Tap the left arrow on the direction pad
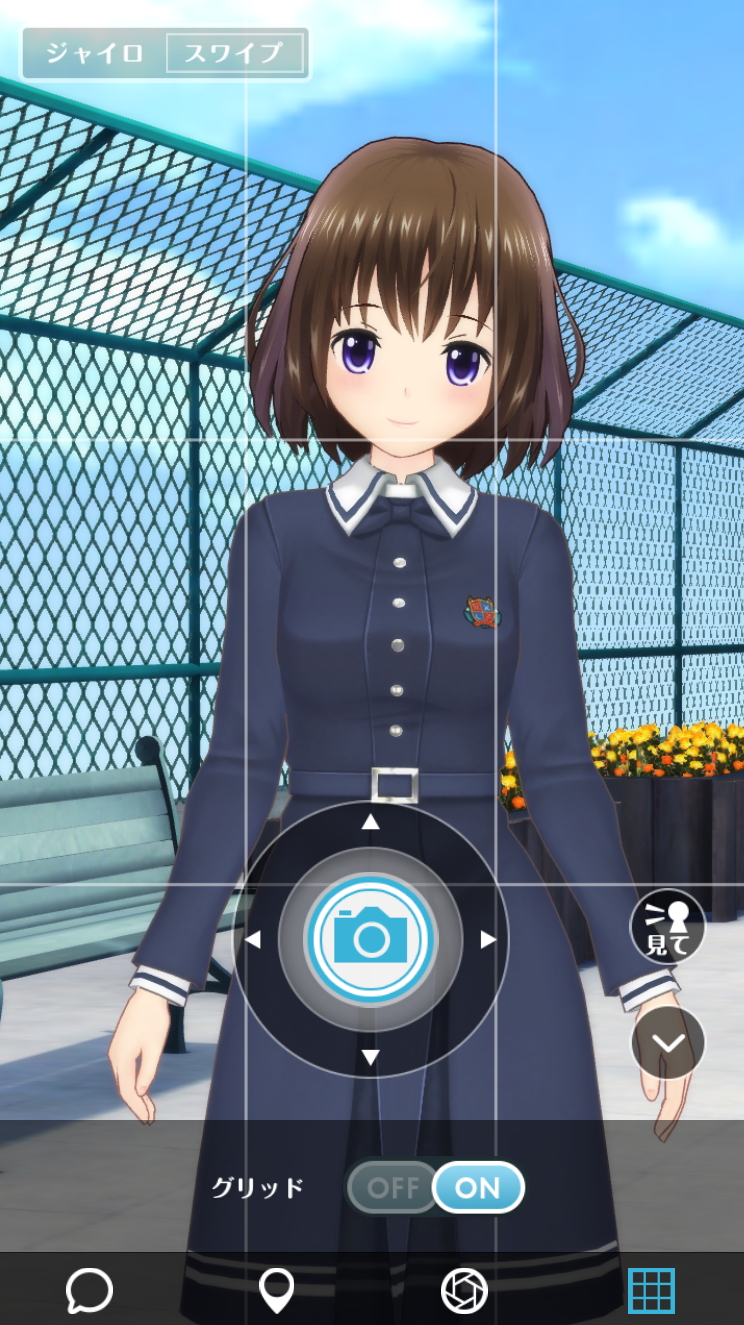 253,940
